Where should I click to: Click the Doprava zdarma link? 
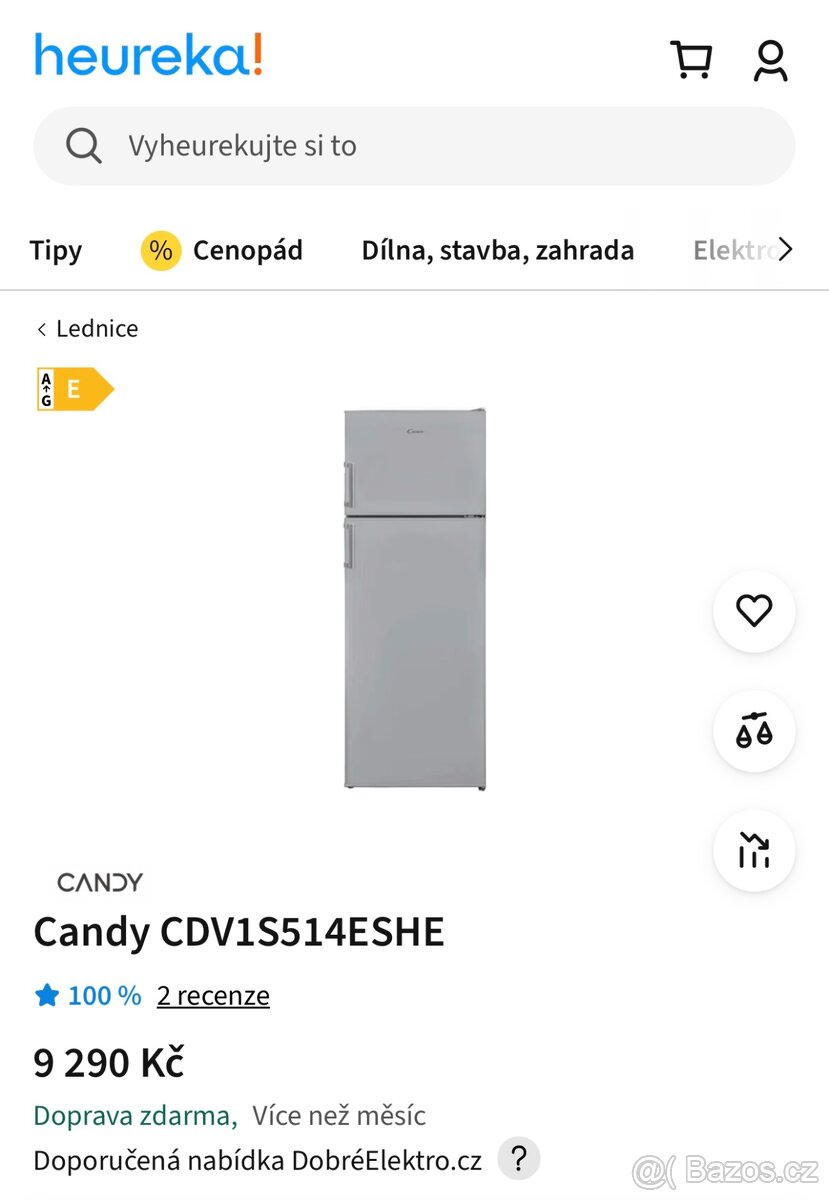tap(128, 1115)
